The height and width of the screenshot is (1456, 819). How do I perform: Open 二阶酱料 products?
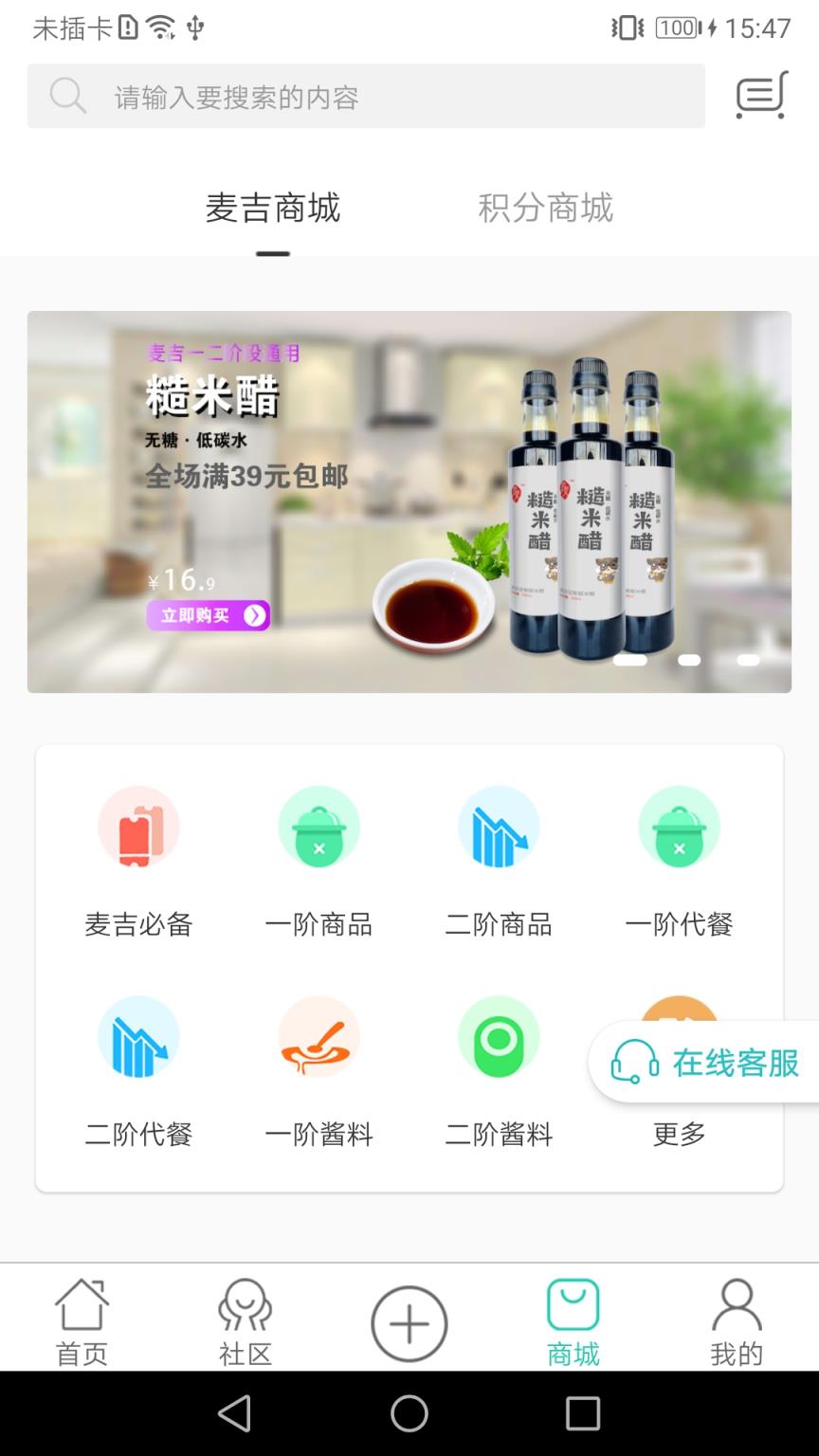(499, 1036)
